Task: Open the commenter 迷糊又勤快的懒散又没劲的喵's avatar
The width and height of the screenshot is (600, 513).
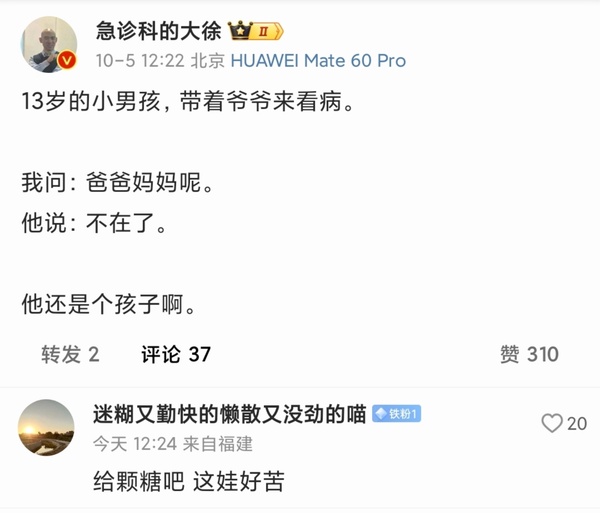Action: click(46, 428)
